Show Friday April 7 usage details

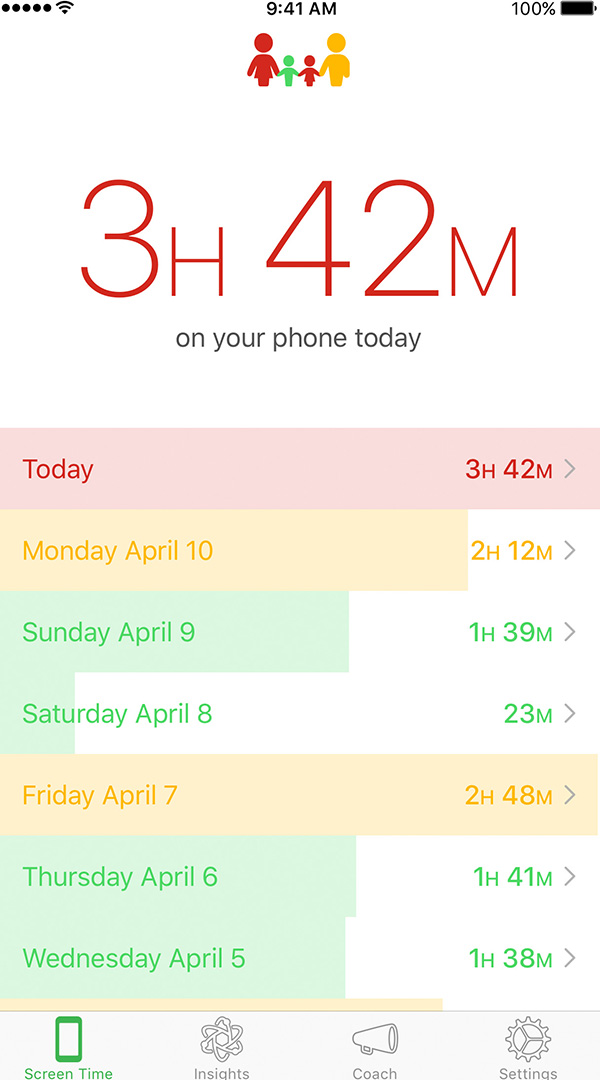(300, 795)
